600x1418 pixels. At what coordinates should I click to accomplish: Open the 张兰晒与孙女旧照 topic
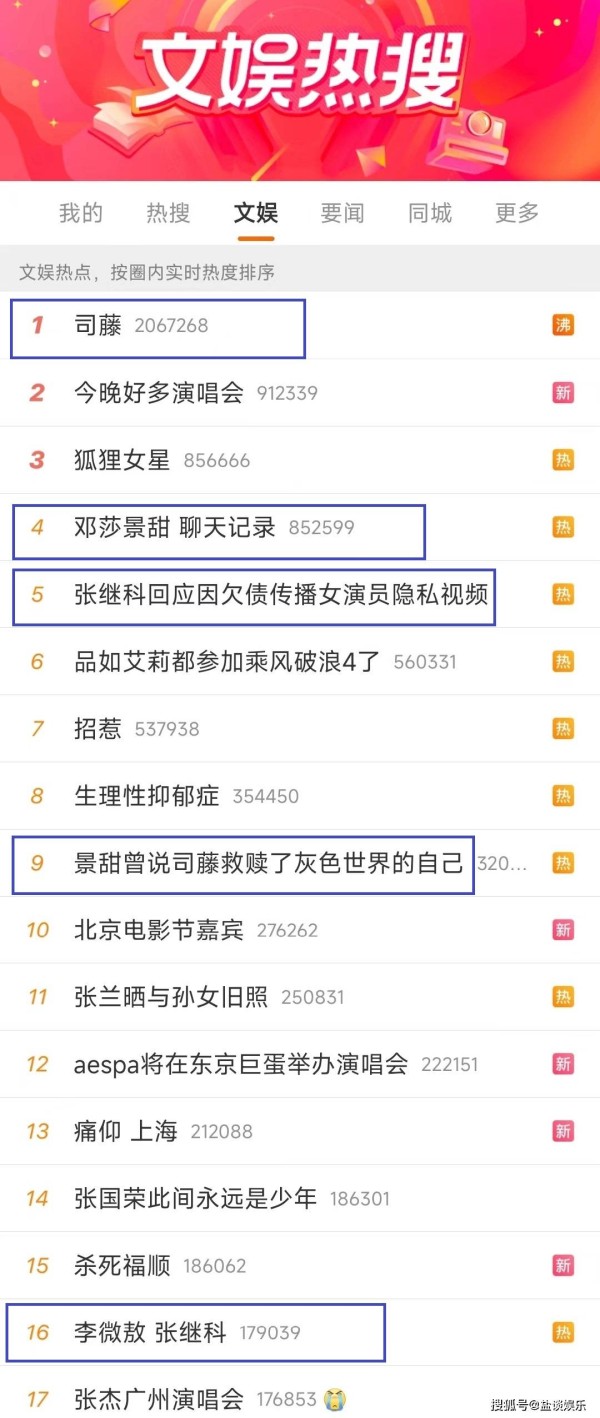click(x=171, y=997)
